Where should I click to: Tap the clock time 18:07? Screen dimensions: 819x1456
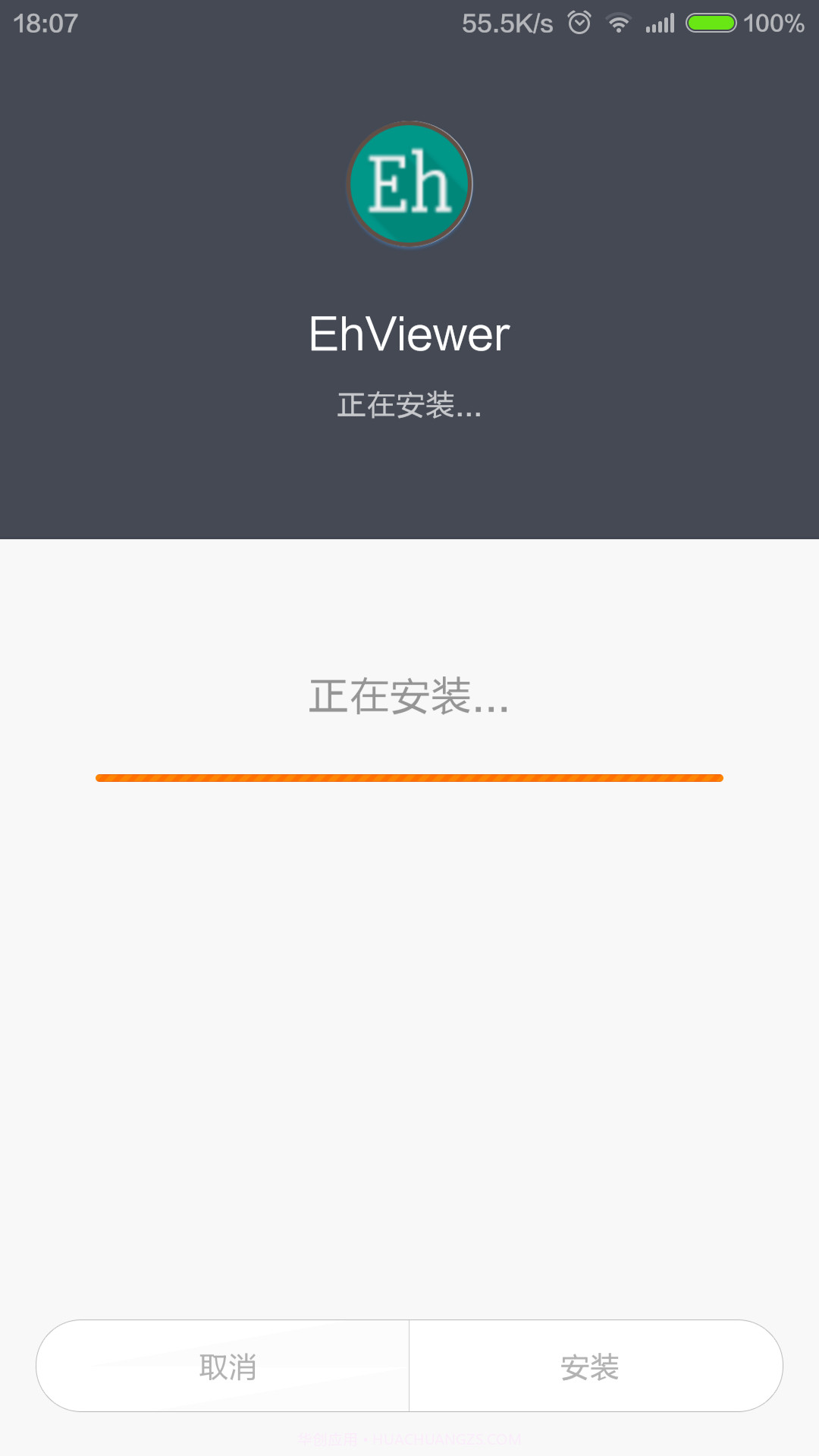click(x=43, y=24)
